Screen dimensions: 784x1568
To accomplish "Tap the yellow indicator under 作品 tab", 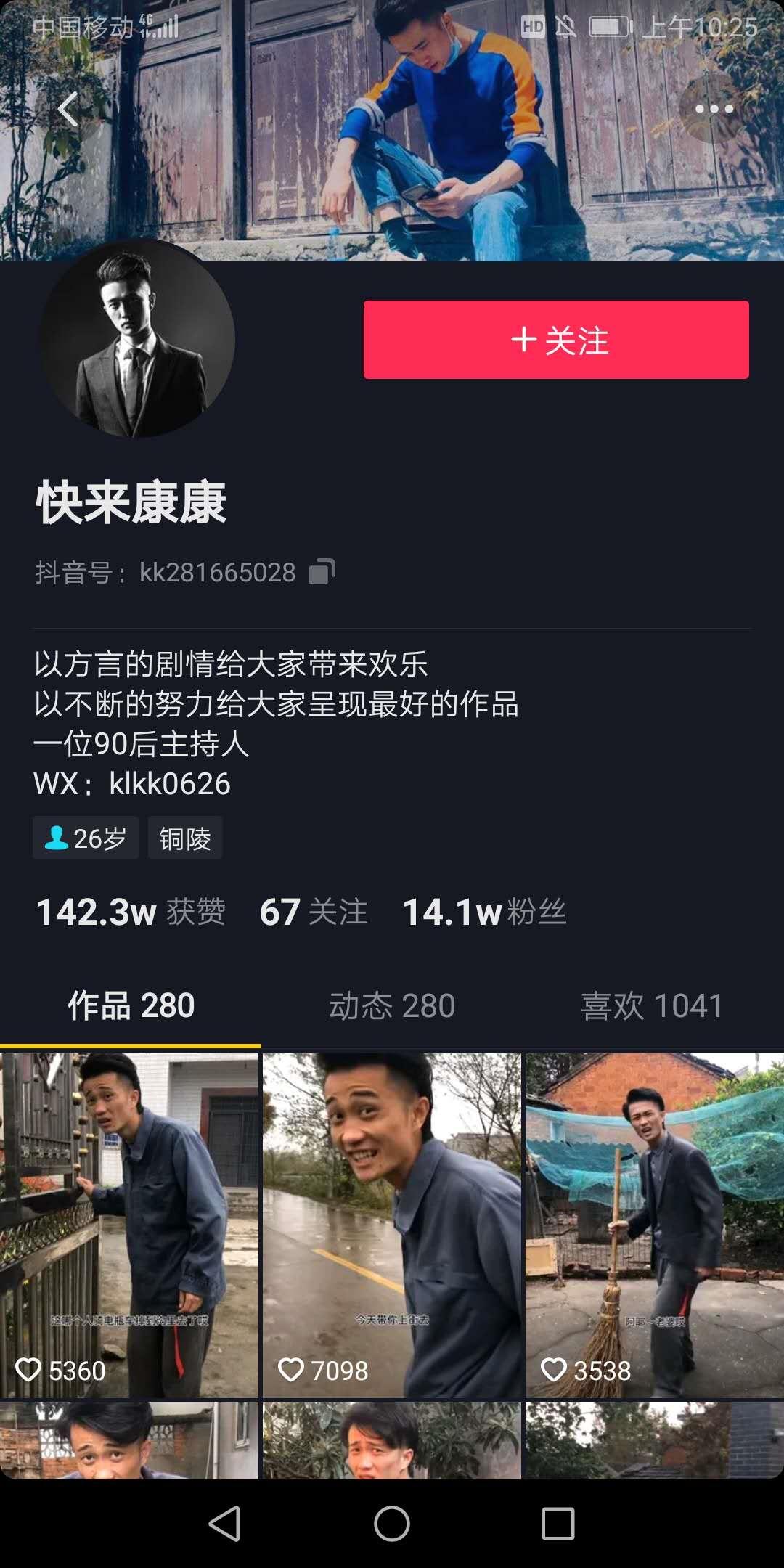I will pyautogui.click(x=129, y=1043).
